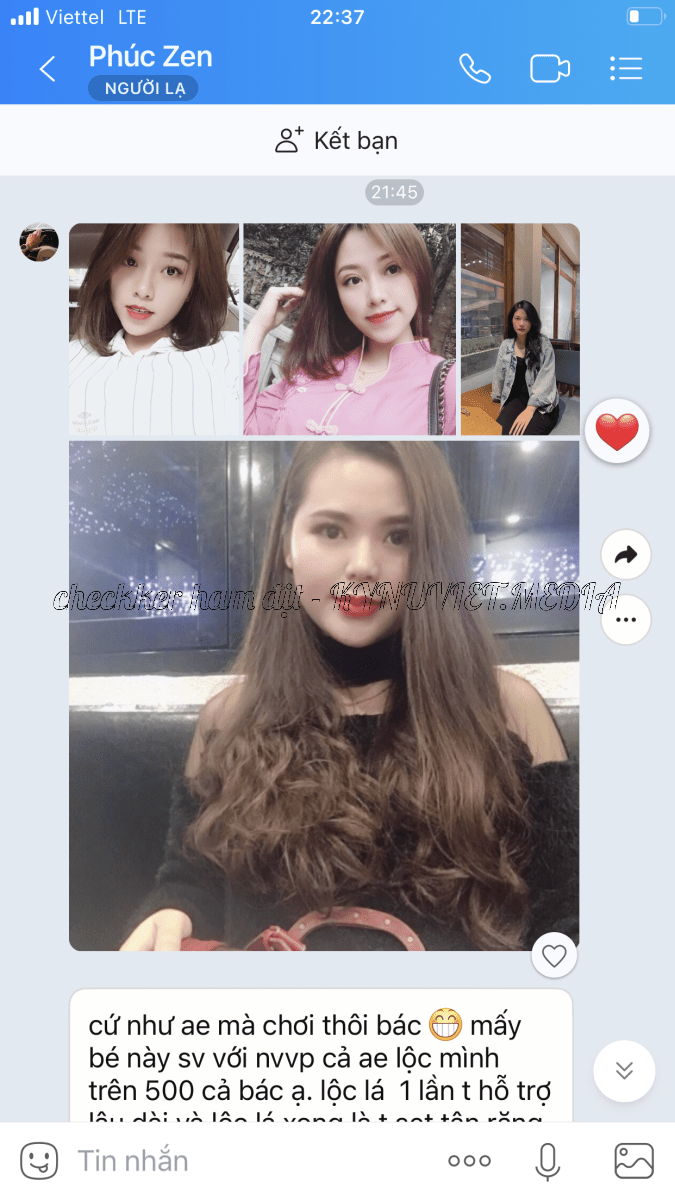The width and height of the screenshot is (675, 1200).
Task: Tap the red heart reaction button
Action: click(617, 432)
